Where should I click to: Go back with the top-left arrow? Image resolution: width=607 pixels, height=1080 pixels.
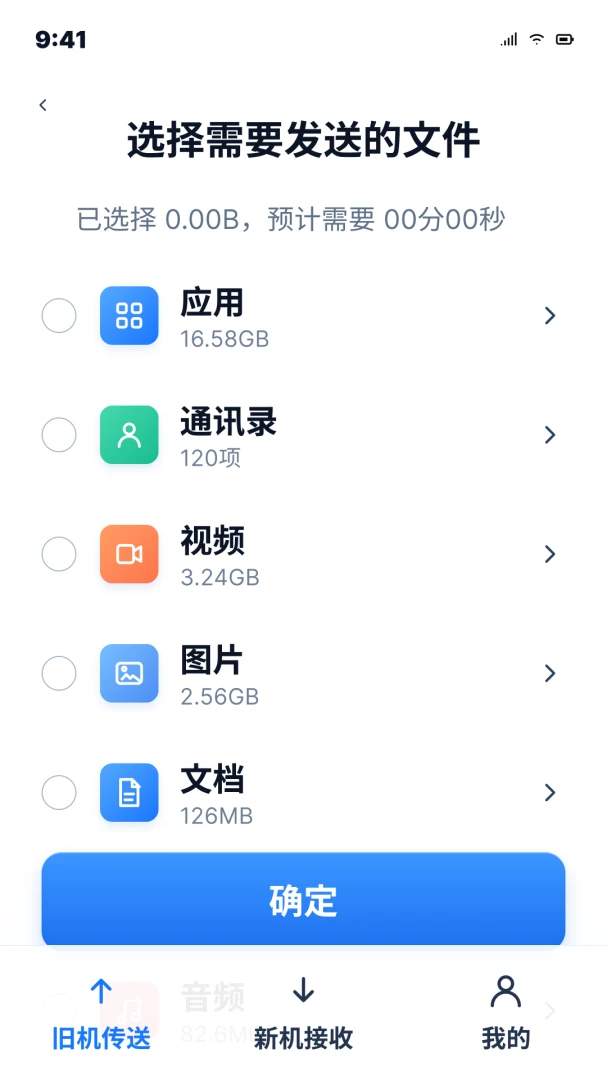point(43,105)
